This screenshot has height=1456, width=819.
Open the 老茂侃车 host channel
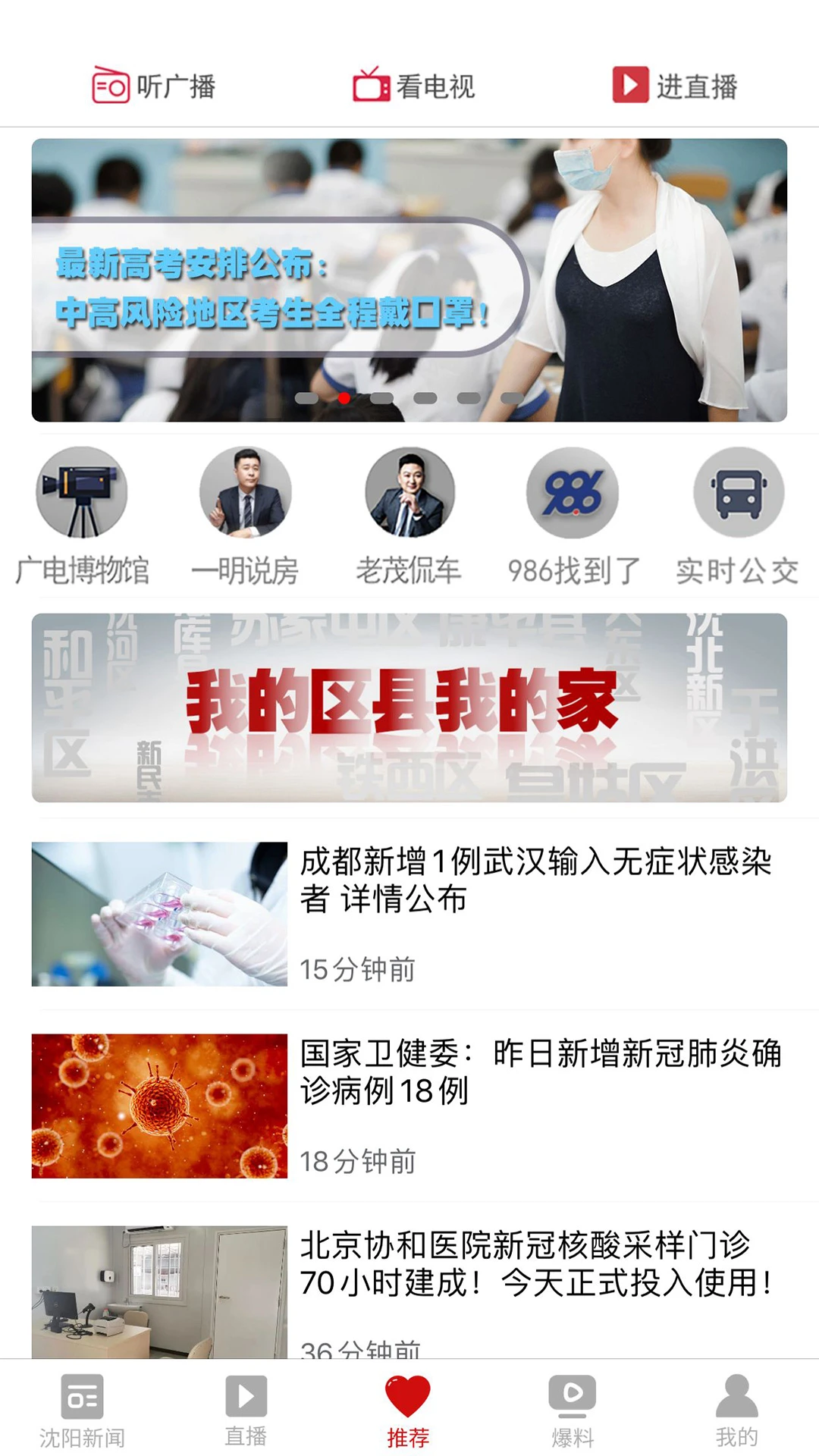[409, 491]
